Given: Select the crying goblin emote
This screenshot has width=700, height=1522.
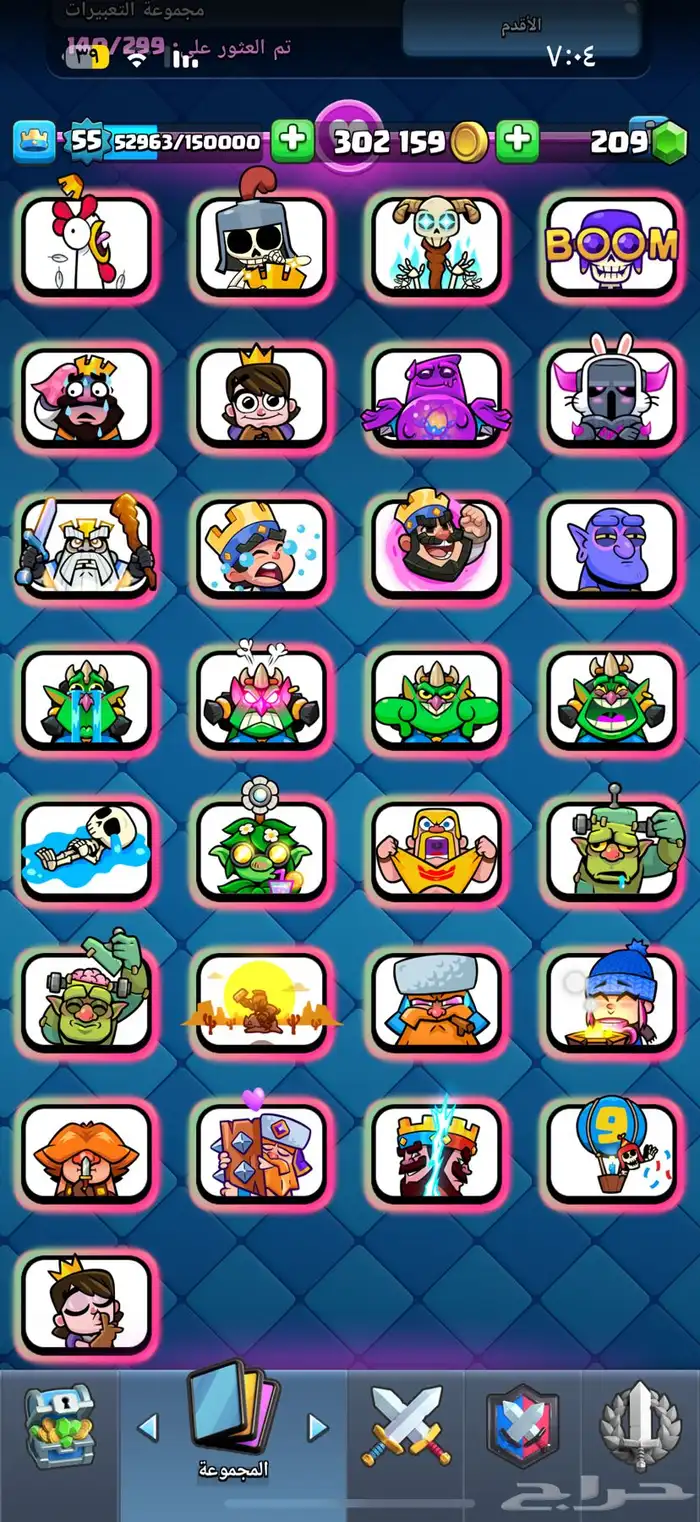Looking at the screenshot, I should [86, 699].
